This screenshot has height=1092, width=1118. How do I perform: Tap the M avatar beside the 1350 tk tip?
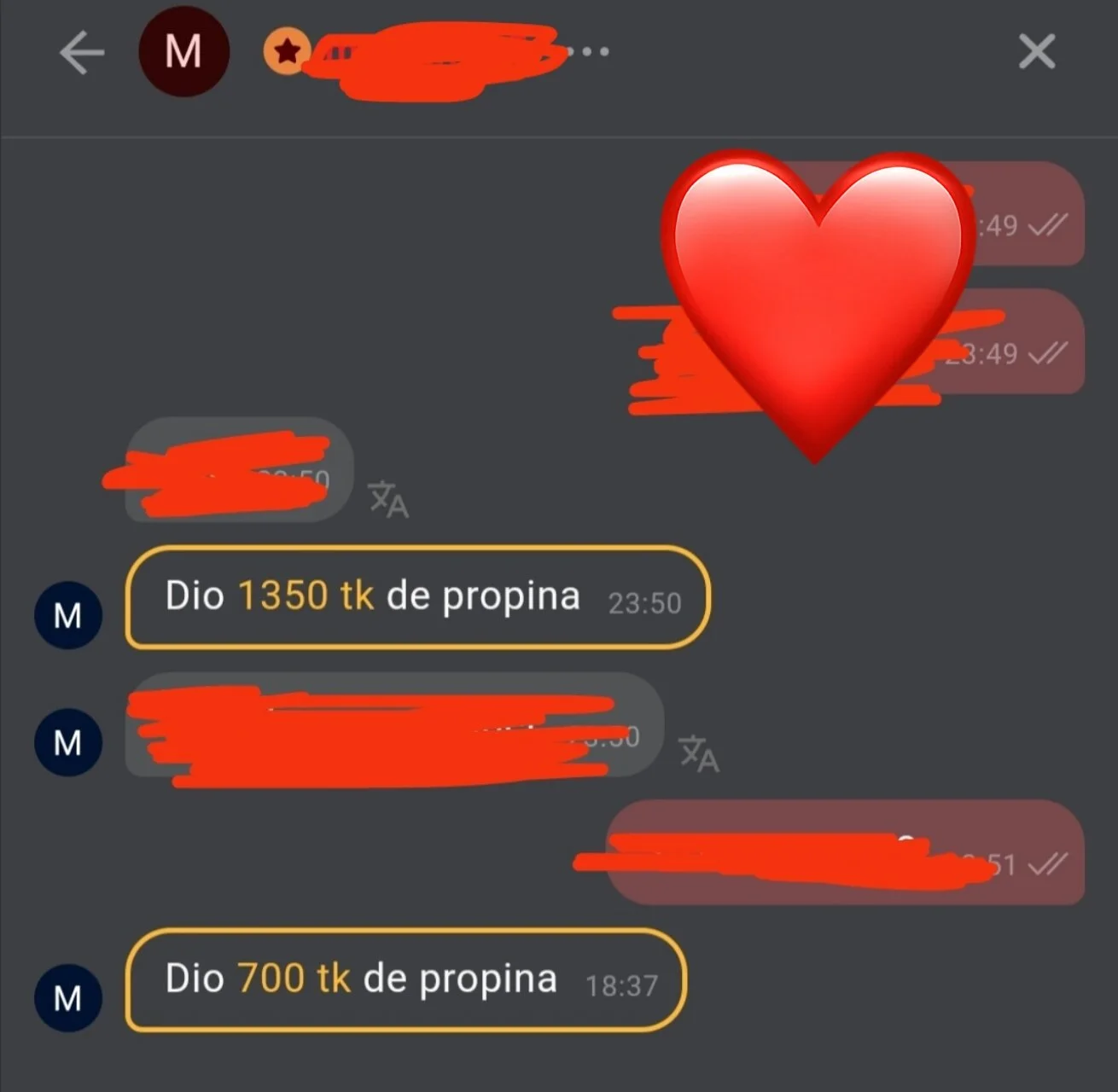[x=68, y=615]
